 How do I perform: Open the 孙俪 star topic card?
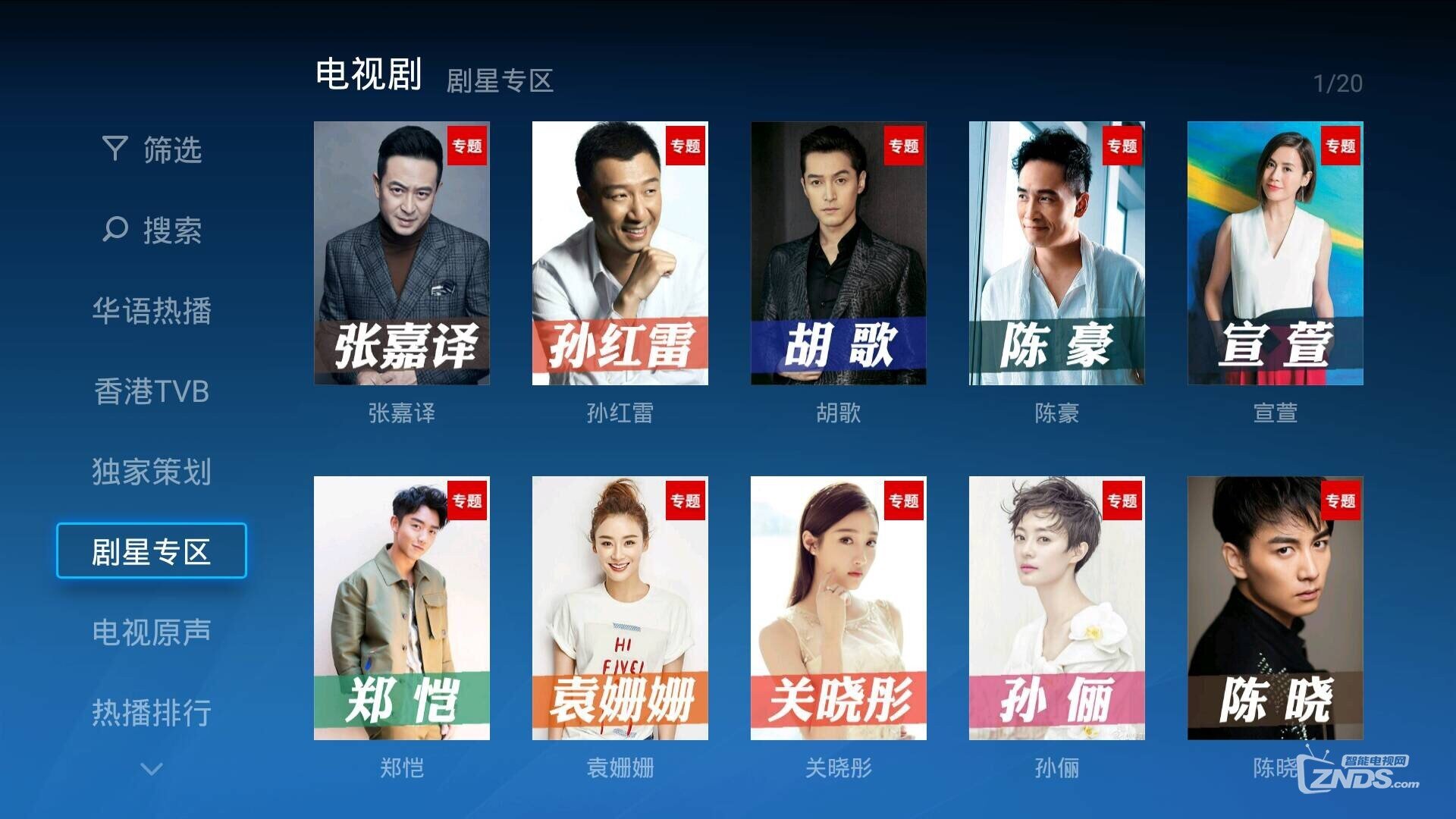coord(1056,608)
